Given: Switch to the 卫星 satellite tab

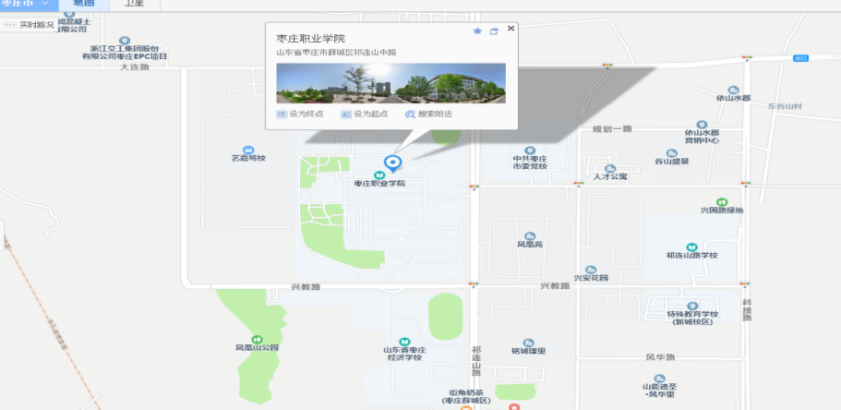Looking at the screenshot, I should (135, 5).
